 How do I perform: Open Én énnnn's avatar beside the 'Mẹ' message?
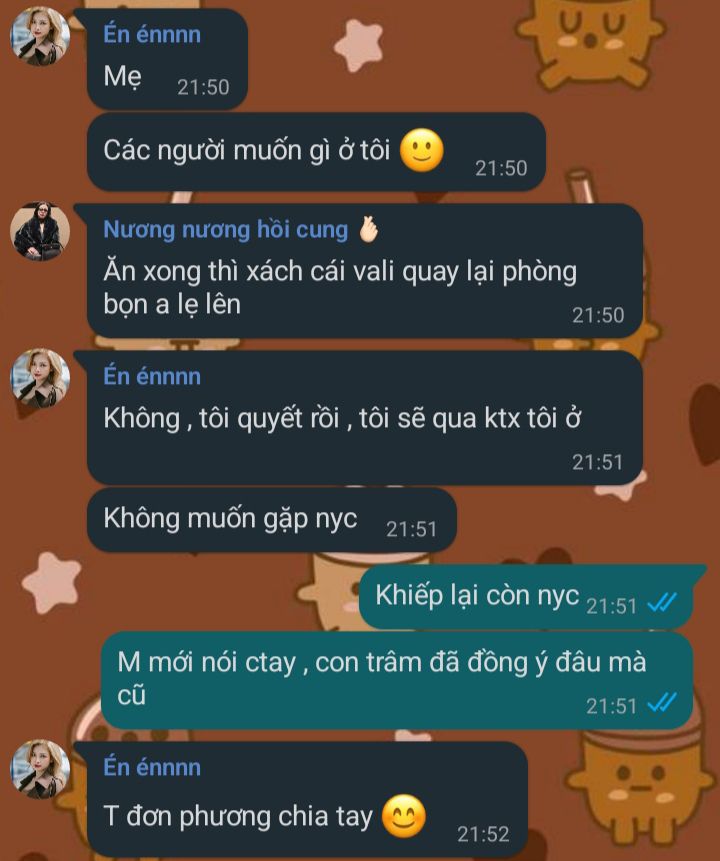click(40, 37)
